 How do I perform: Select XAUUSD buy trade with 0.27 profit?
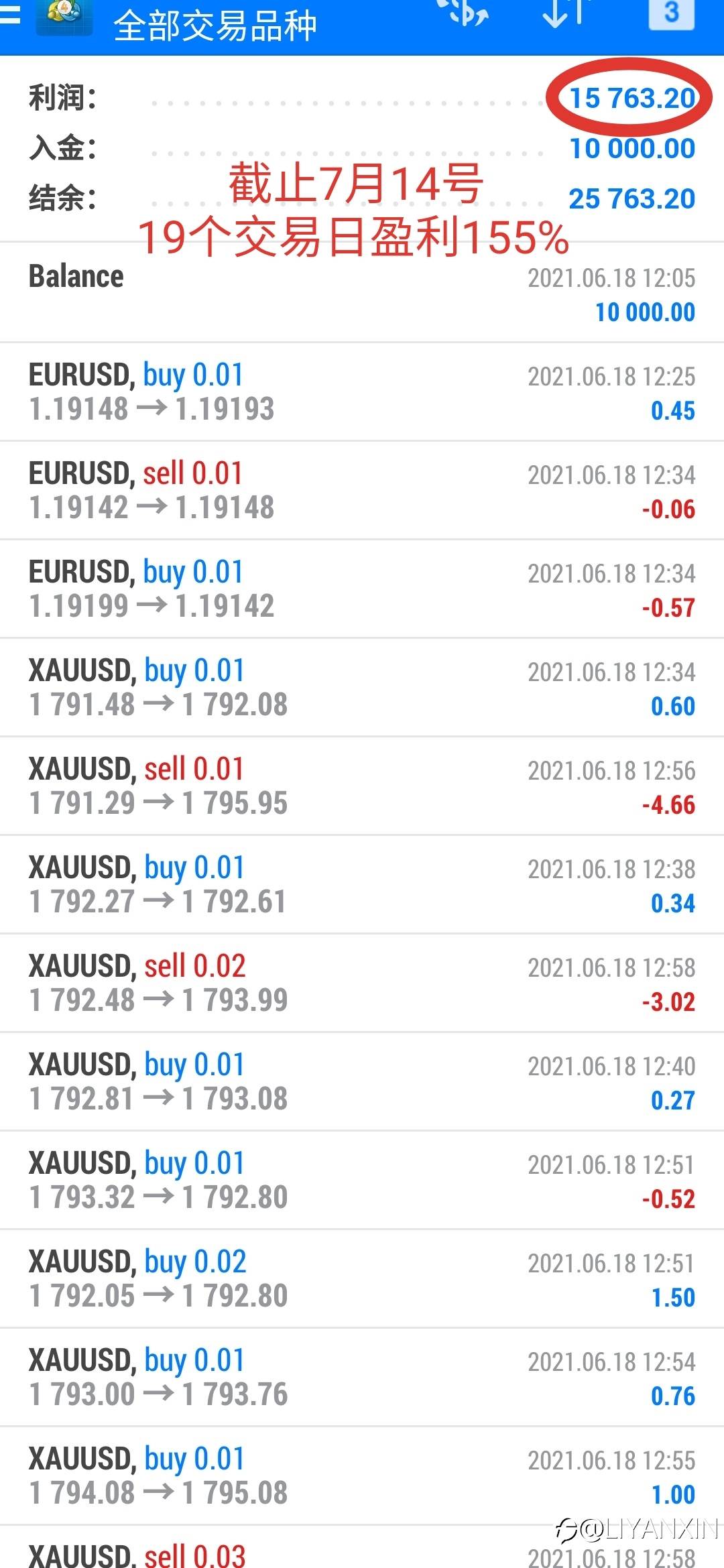[x=362, y=1082]
